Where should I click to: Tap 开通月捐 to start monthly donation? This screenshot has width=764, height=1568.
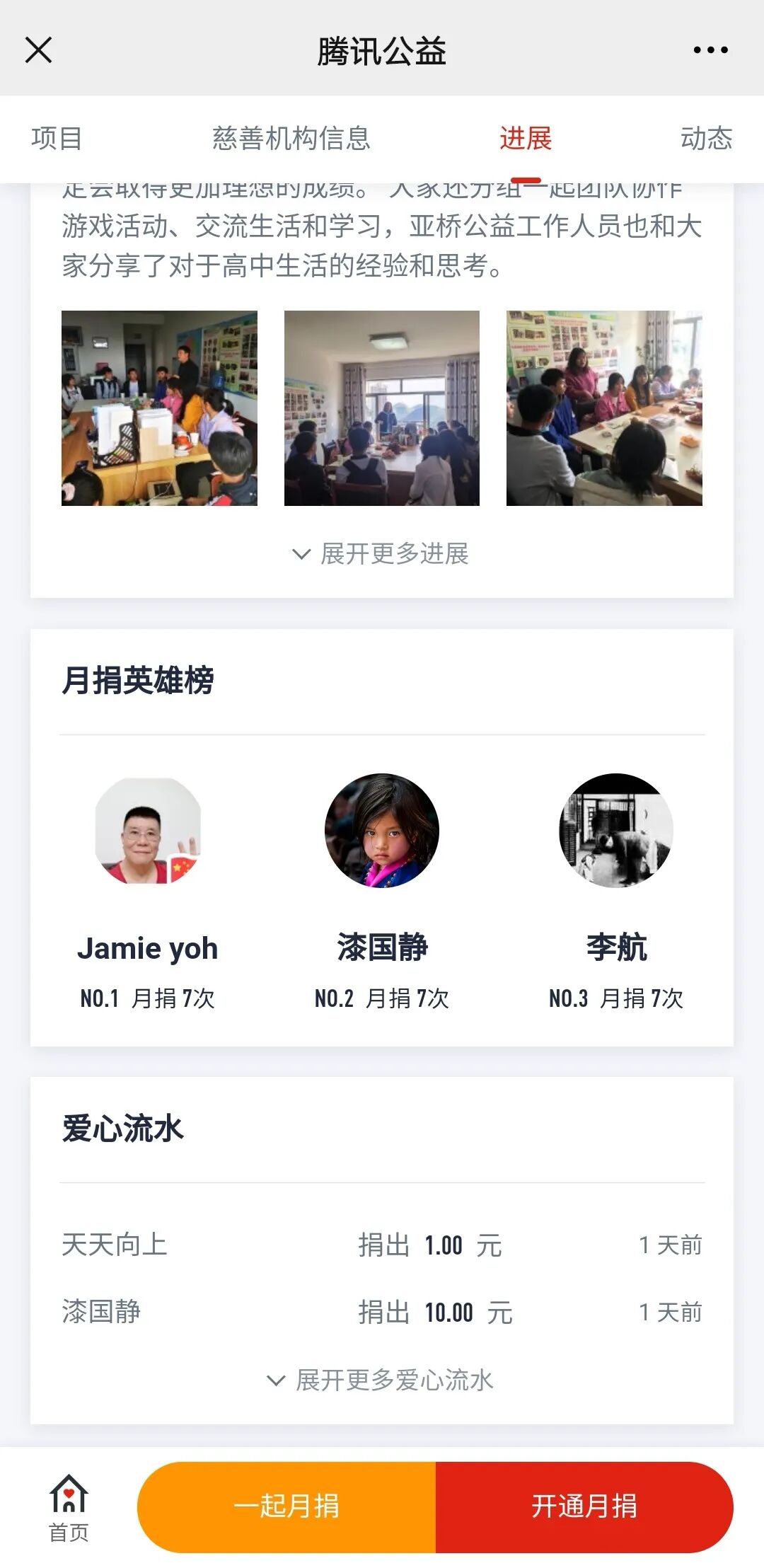[x=584, y=1506]
